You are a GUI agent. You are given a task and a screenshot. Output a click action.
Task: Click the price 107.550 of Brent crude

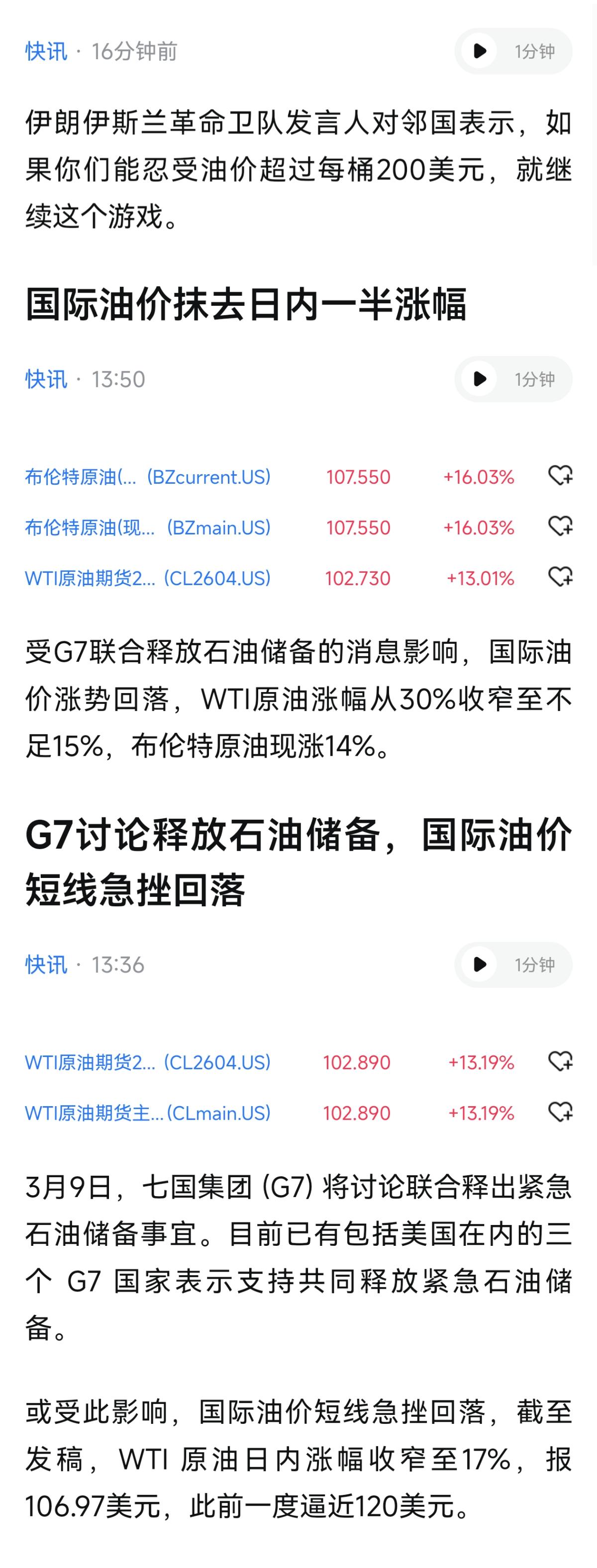357,477
